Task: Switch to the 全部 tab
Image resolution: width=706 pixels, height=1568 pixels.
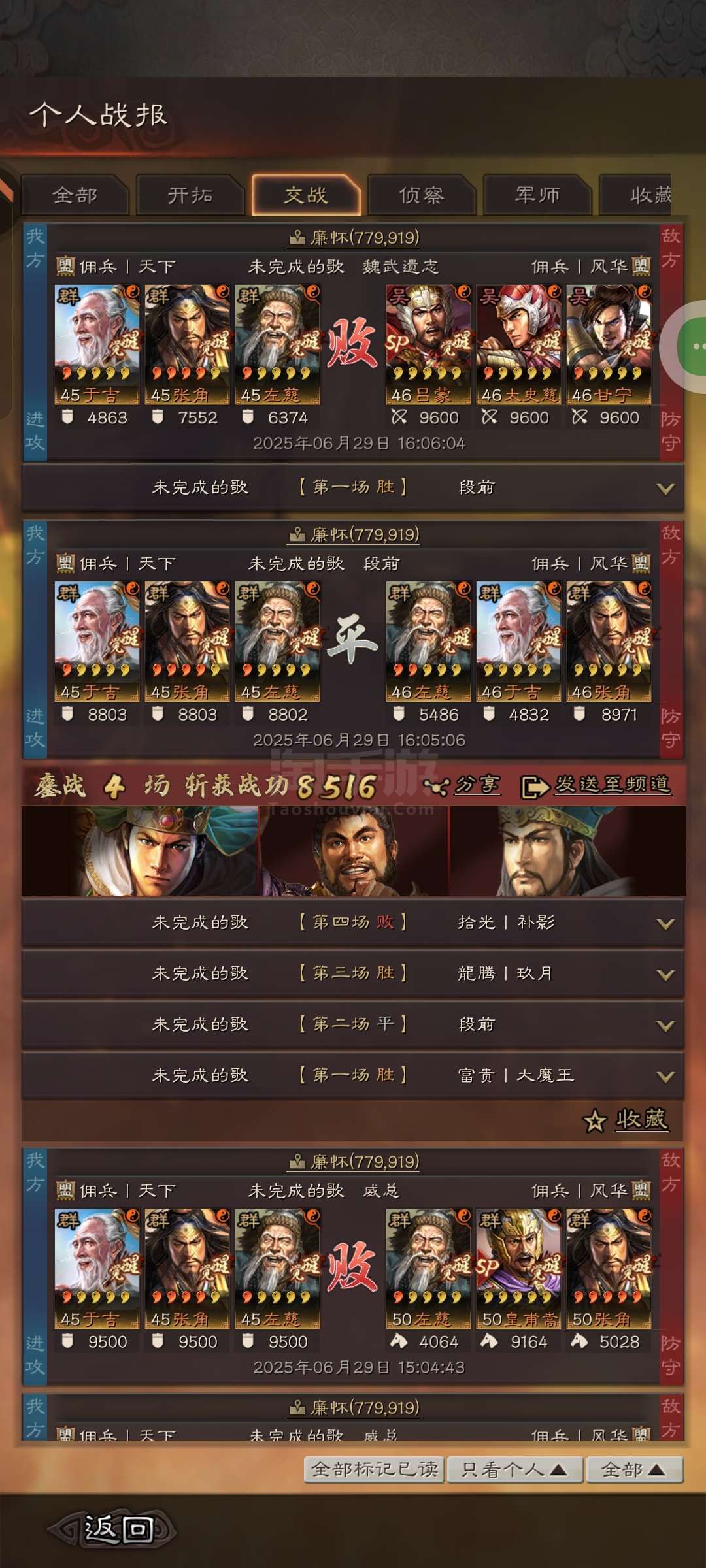Action: tap(75, 195)
